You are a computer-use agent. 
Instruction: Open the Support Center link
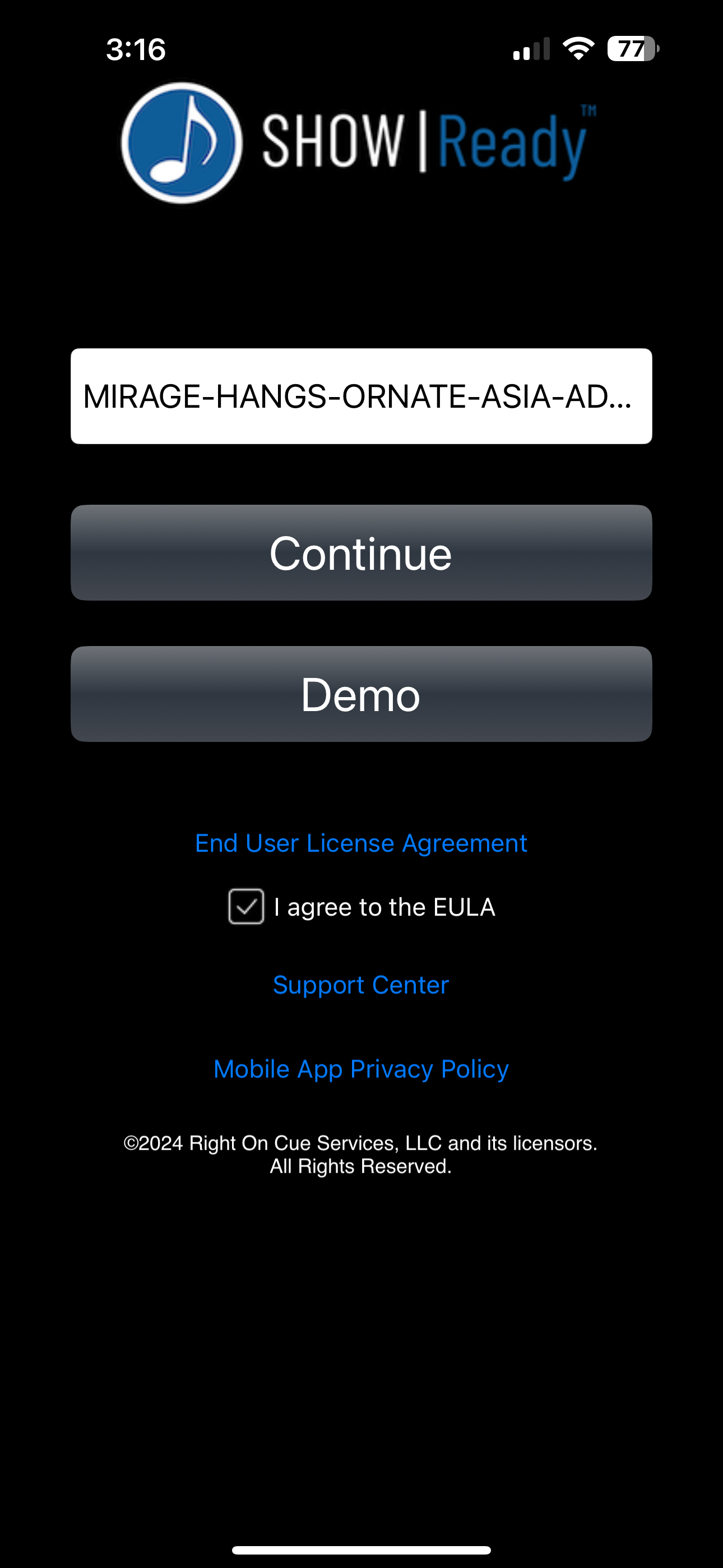tap(361, 985)
